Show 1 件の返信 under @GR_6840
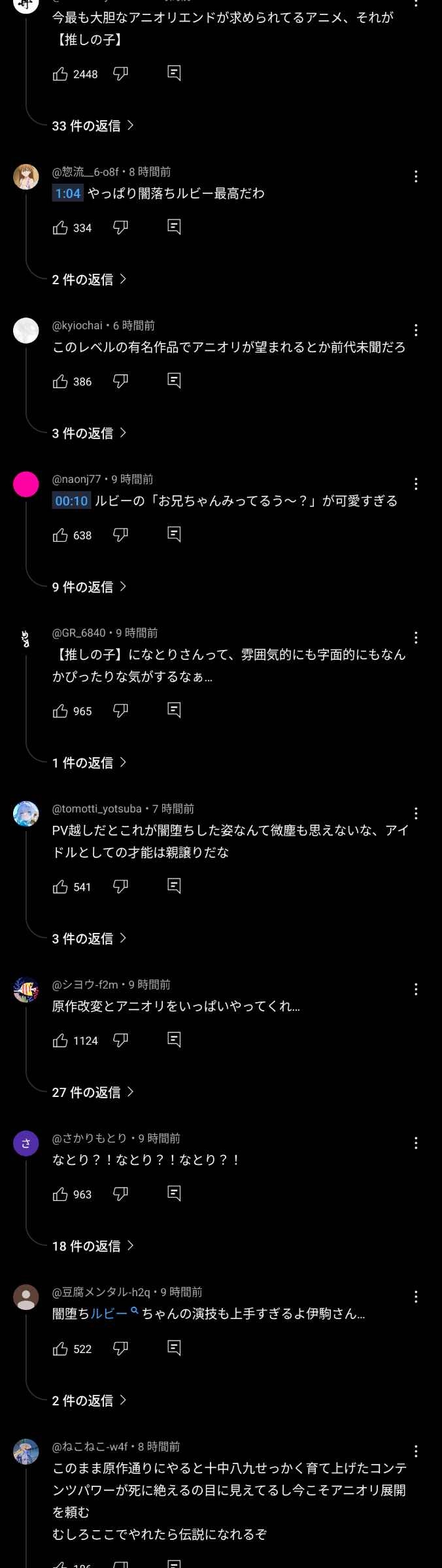442x1568 pixels. 89,762
